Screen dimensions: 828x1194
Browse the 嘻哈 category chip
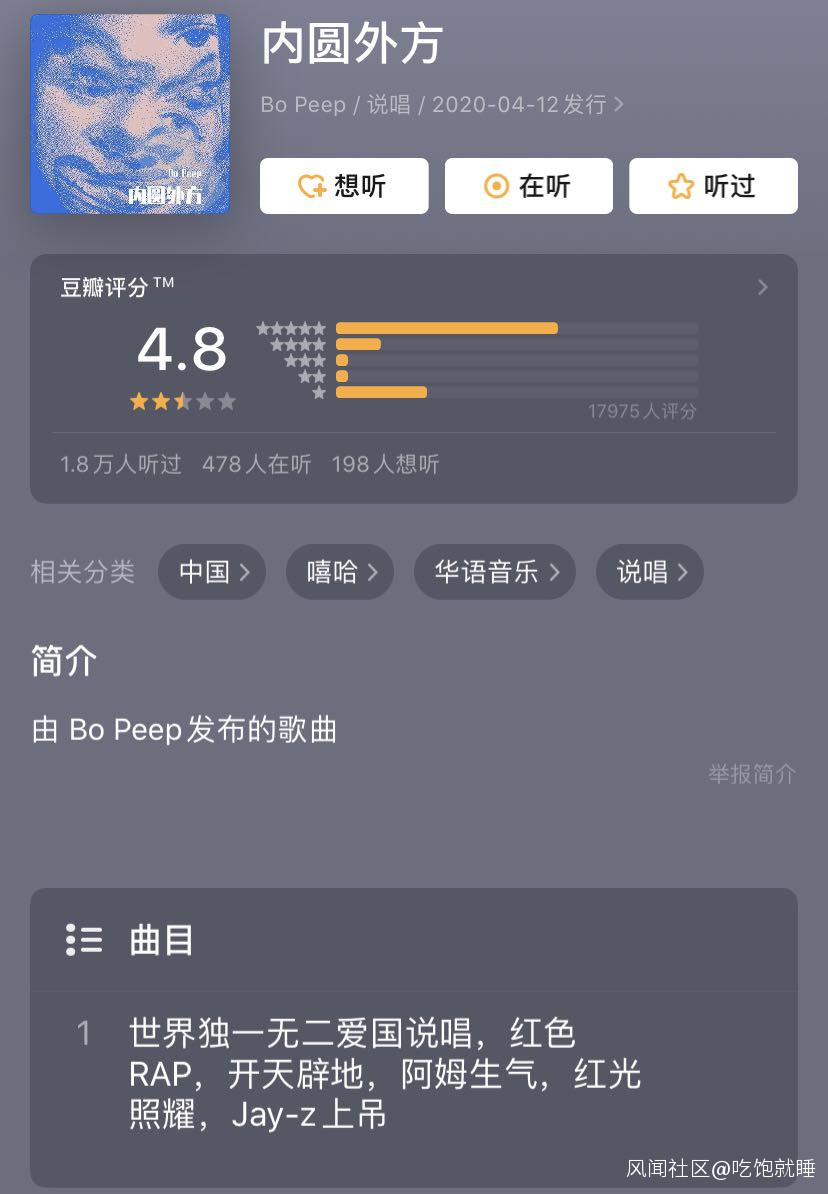(x=340, y=572)
